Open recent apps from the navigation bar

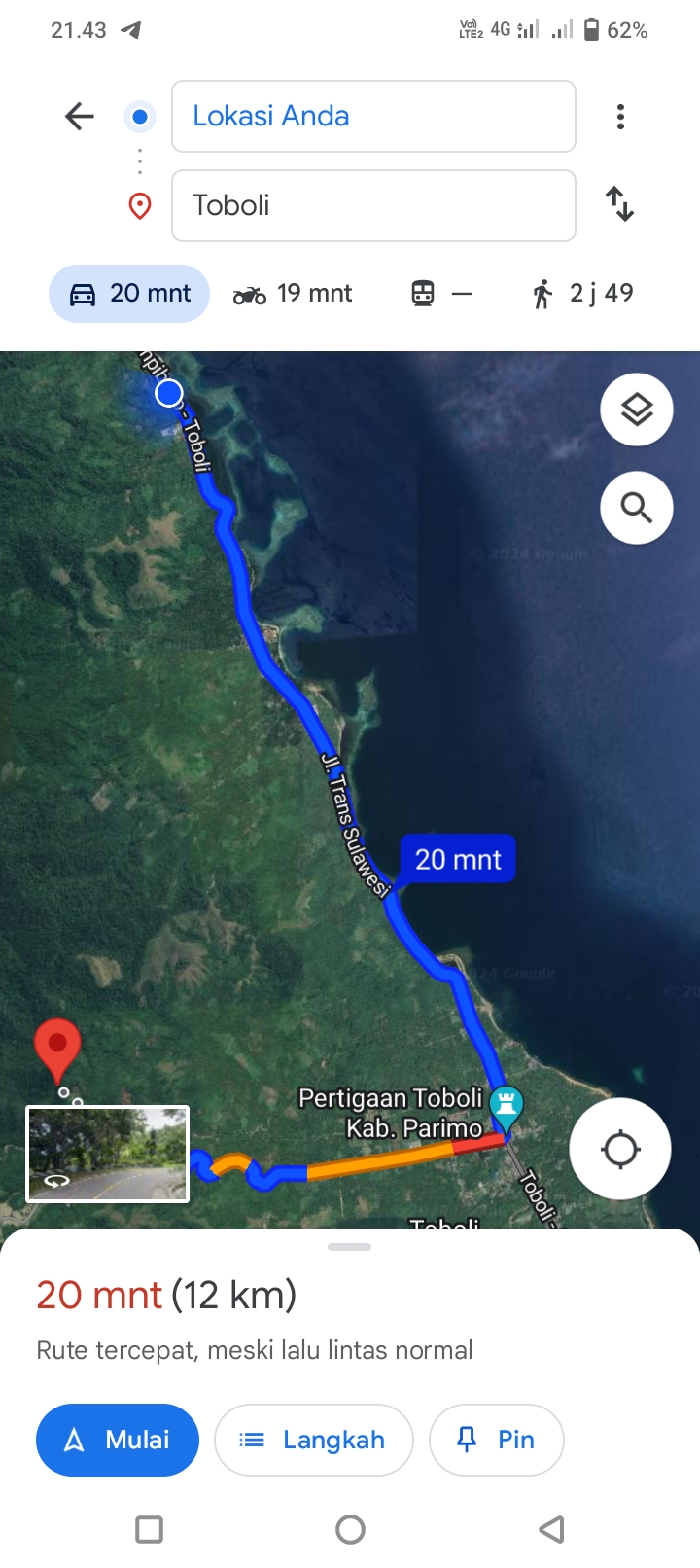coord(149,1529)
